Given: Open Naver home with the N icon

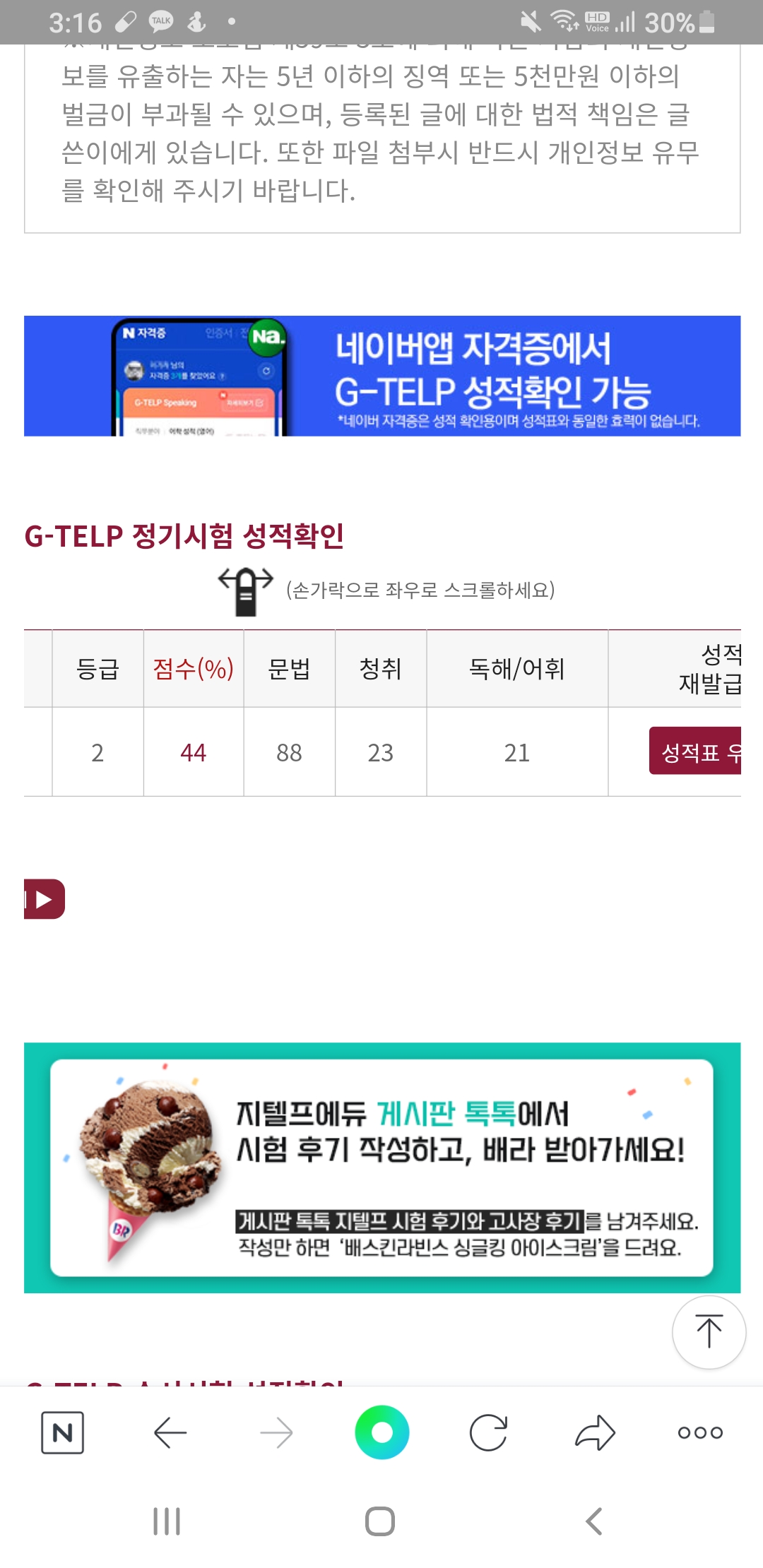Looking at the screenshot, I should (63, 1432).
